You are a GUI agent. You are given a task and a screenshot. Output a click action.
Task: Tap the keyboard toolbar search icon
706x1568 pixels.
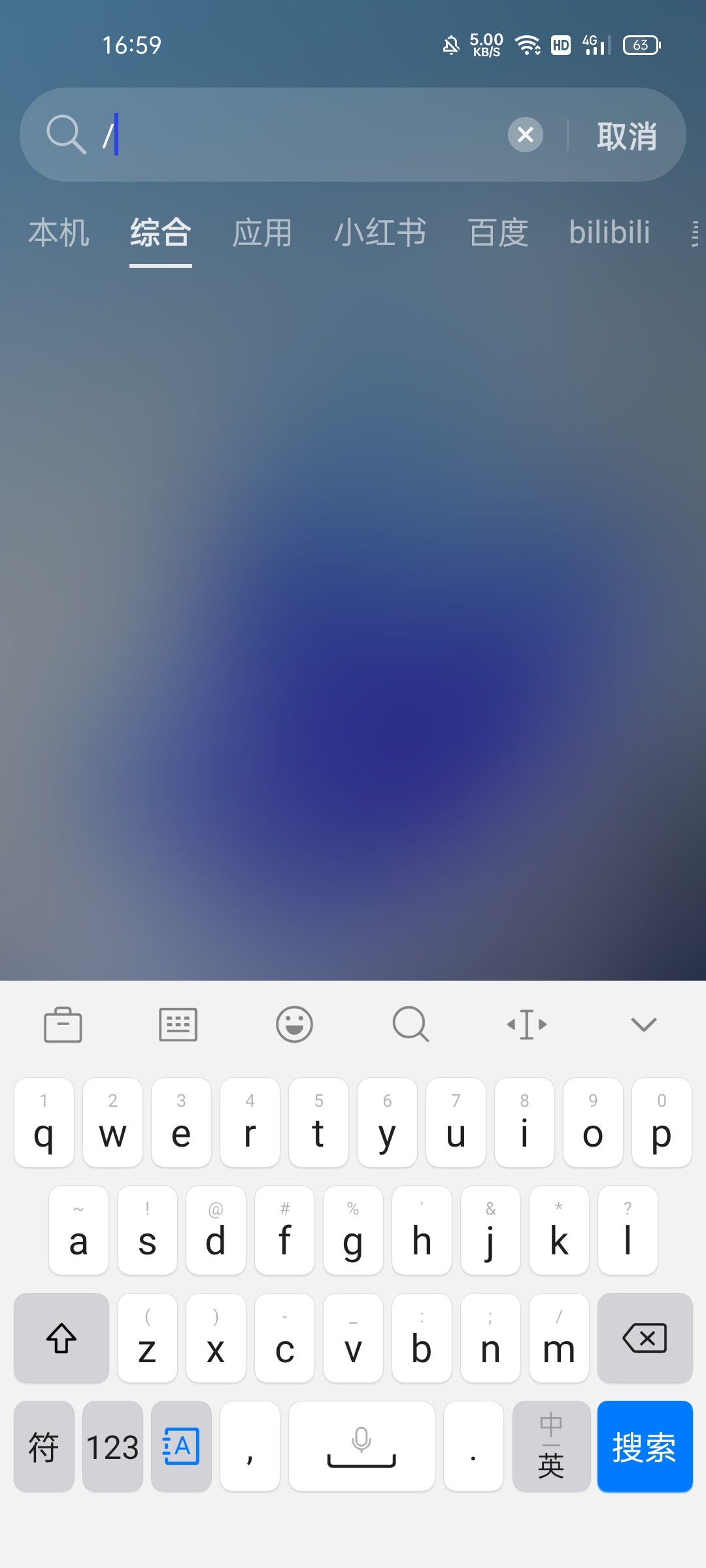coord(411,1024)
